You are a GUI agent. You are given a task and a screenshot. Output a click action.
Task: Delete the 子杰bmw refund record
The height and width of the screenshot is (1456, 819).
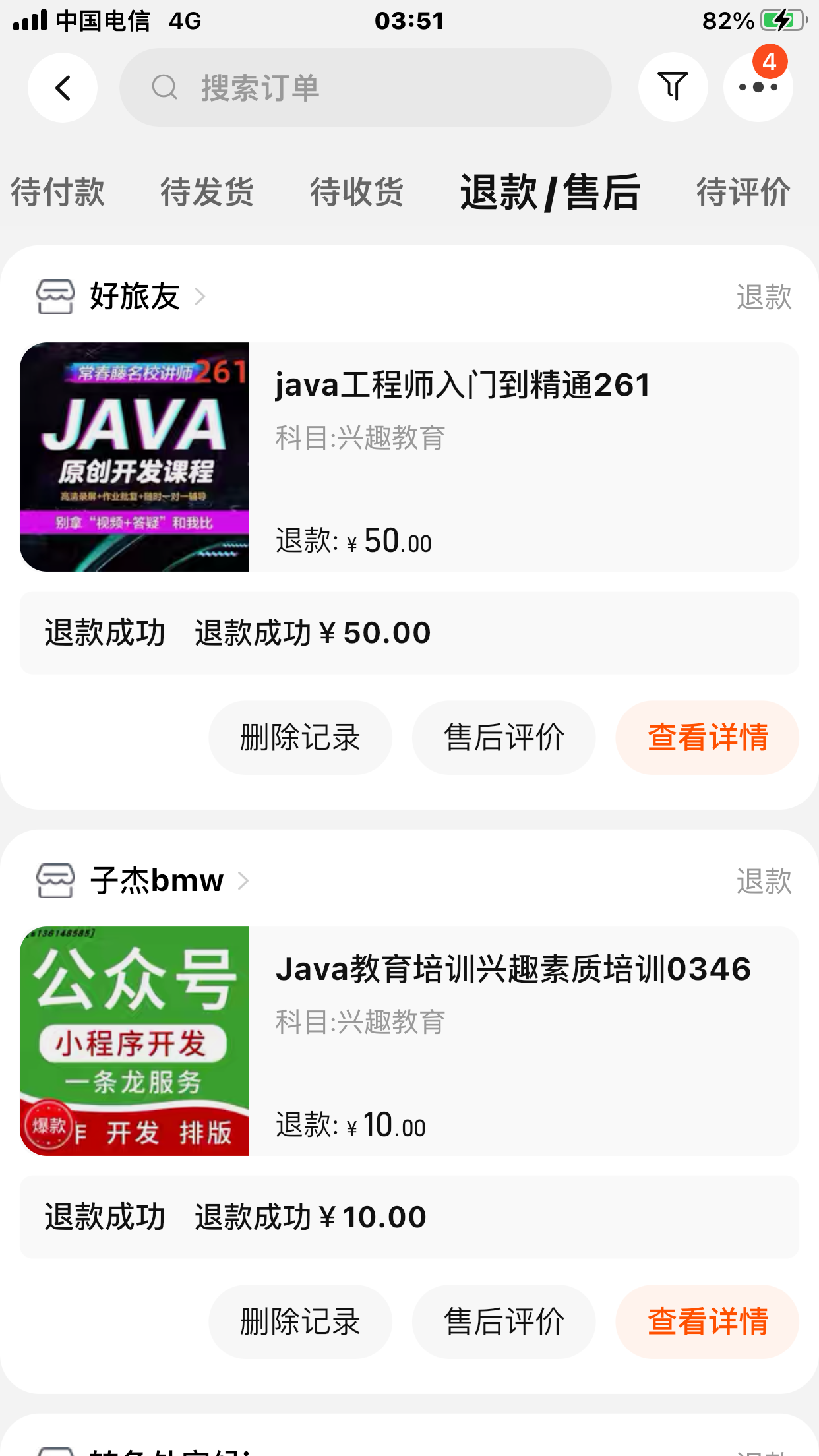[x=300, y=1321]
